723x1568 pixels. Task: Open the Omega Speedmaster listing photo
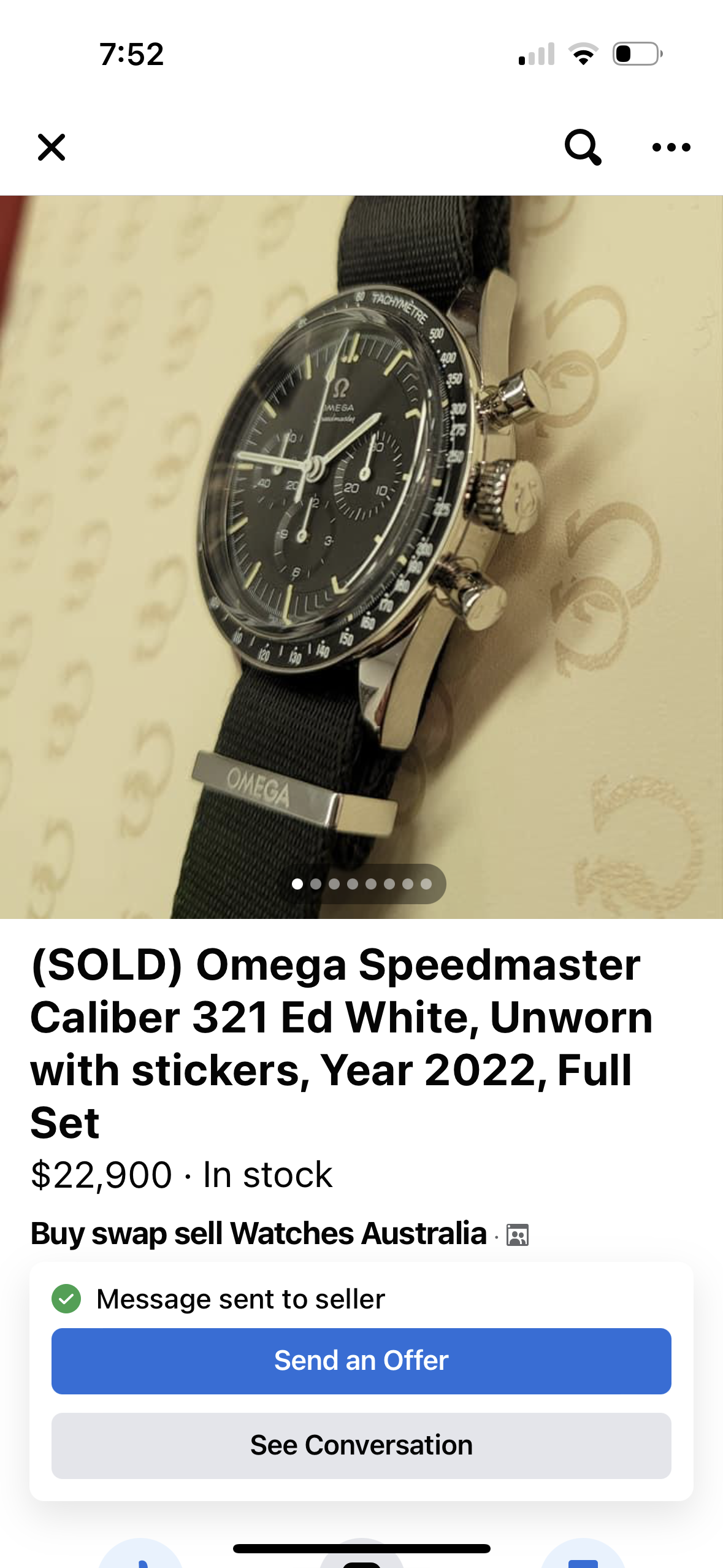(x=361, y=556)
